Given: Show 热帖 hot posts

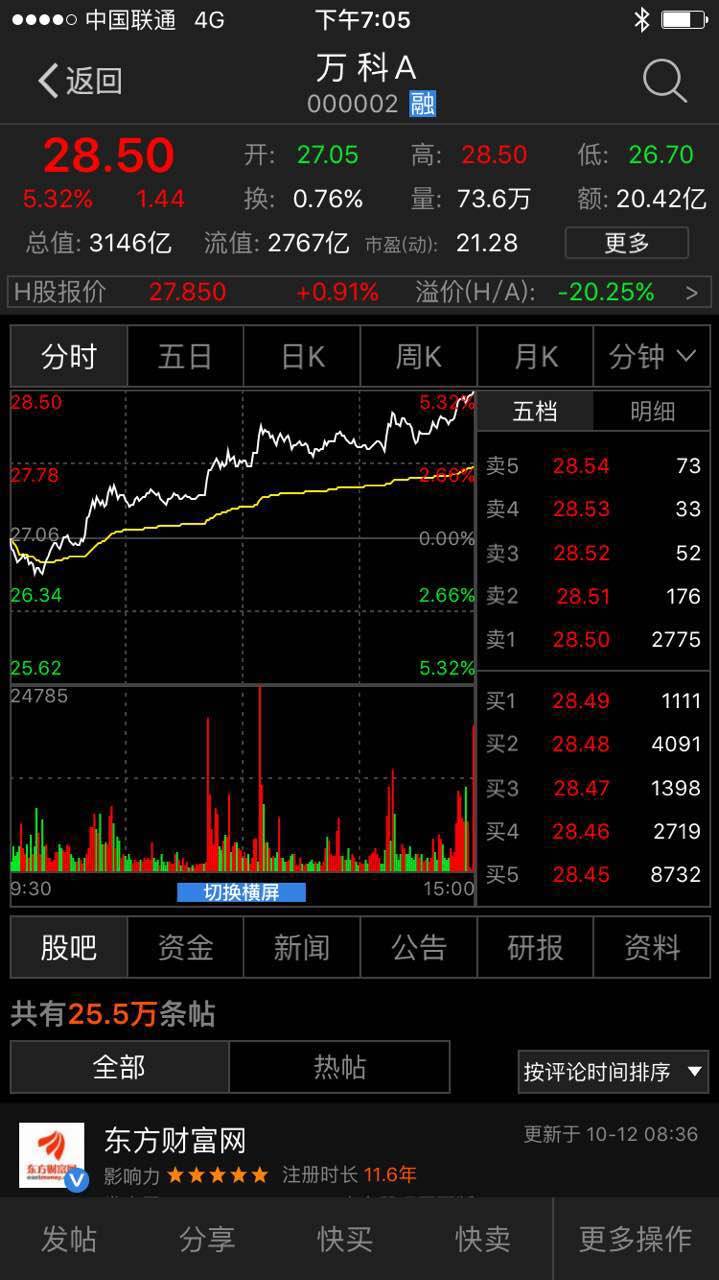Looking at the screenshot, I should tap(340, 1067).
